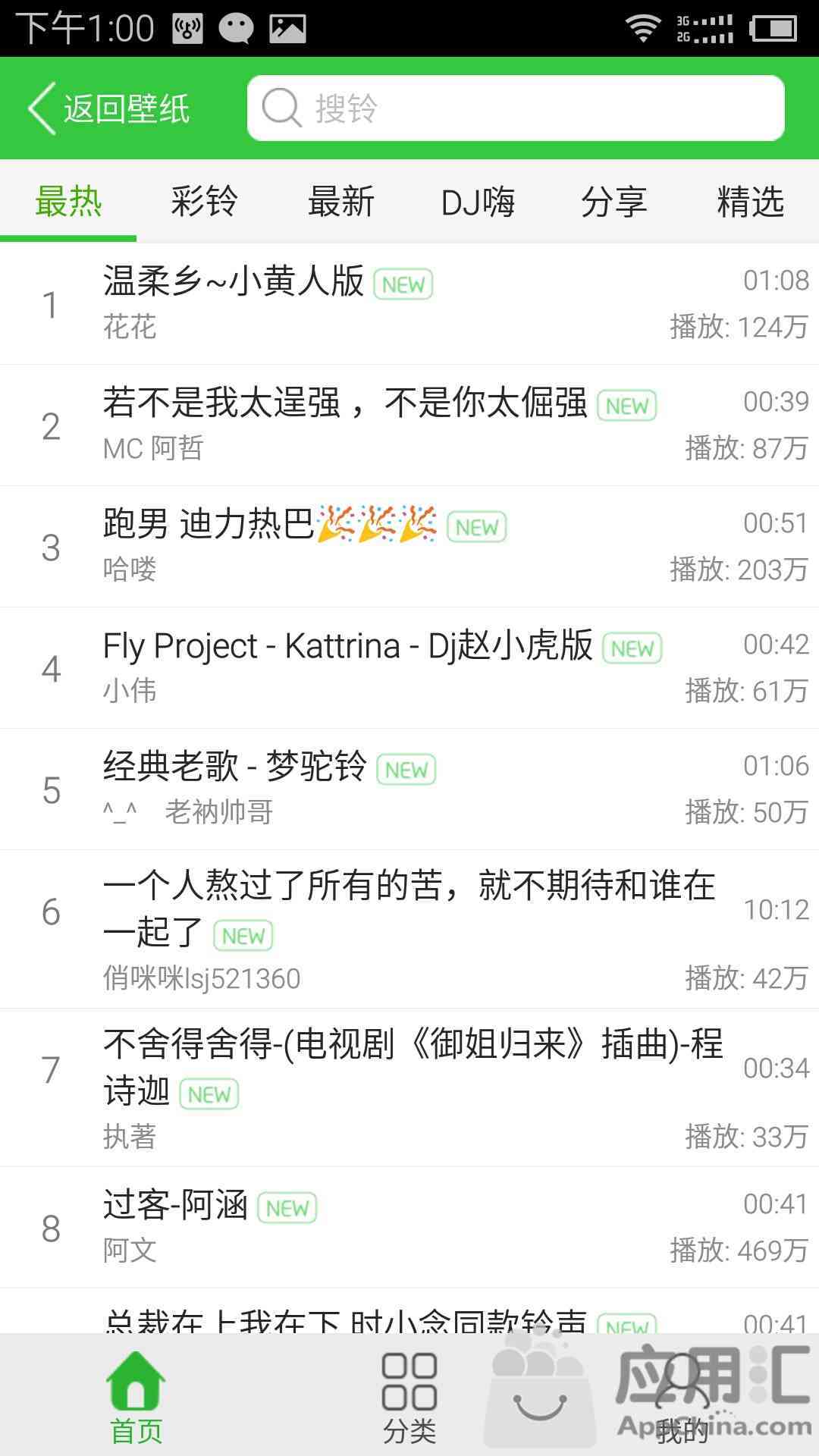Screen dimensions: 819x1456
Task: Play 经典老歌 - 梦驼铃
Action: coord(409,789)
